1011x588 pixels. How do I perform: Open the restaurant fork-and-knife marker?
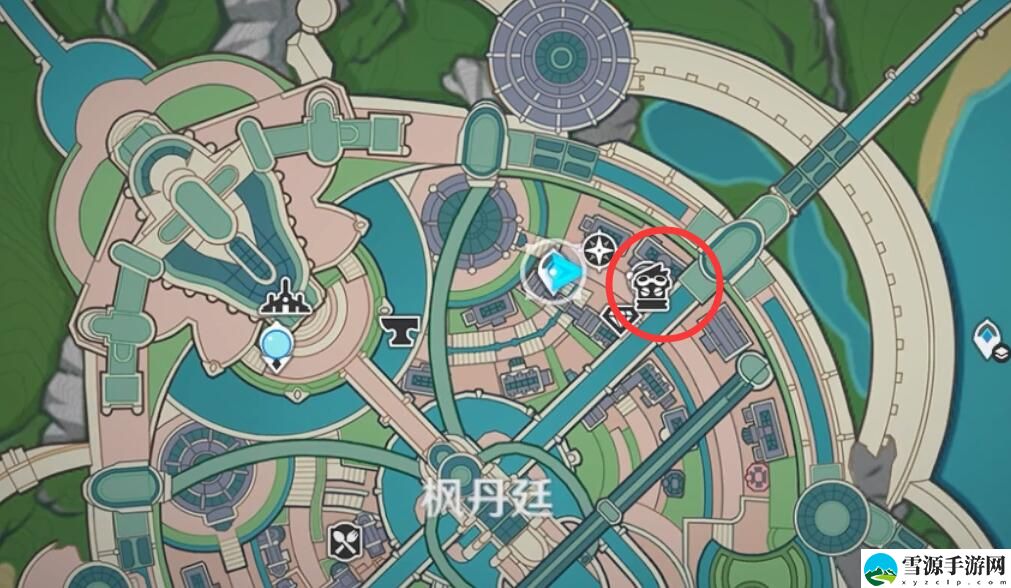coord(343,541)
